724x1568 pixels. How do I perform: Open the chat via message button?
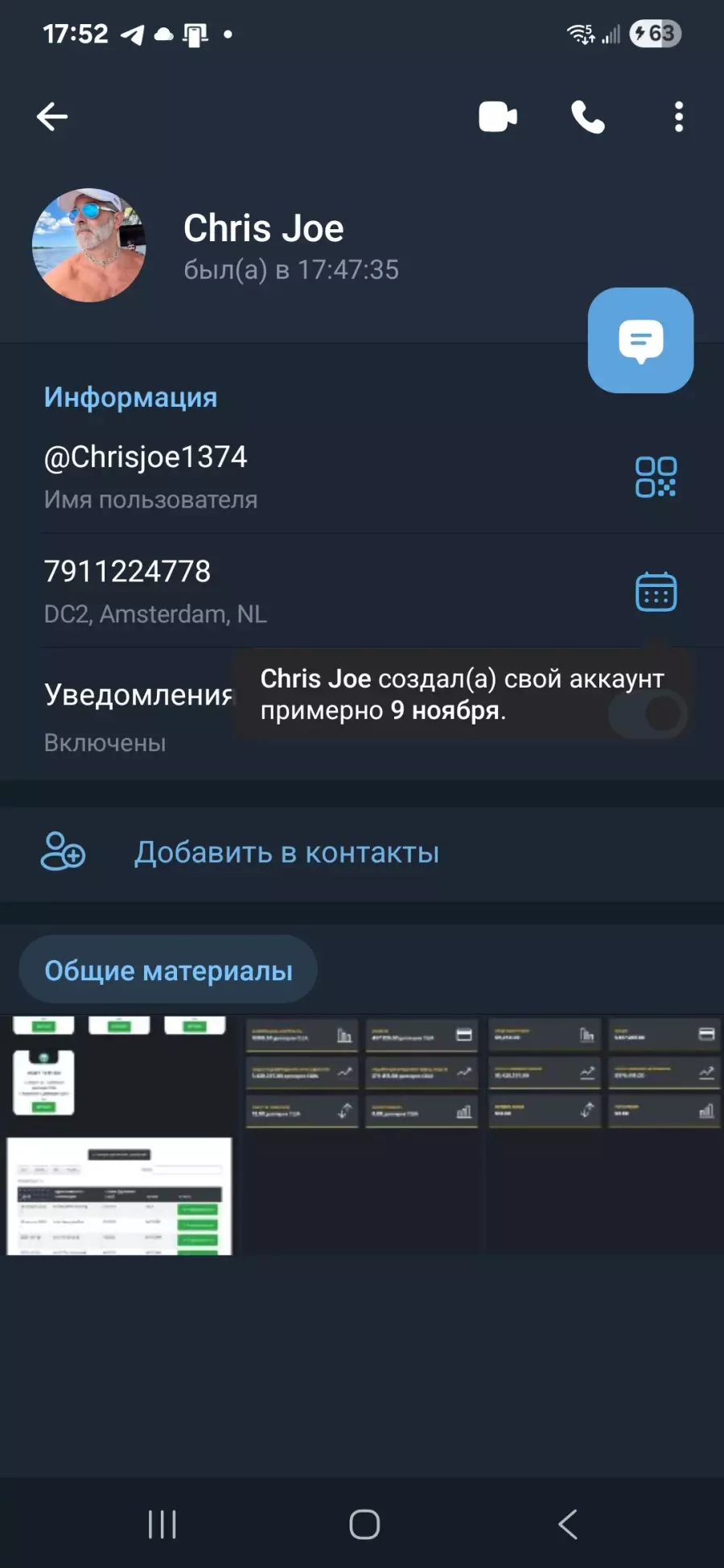640,340
